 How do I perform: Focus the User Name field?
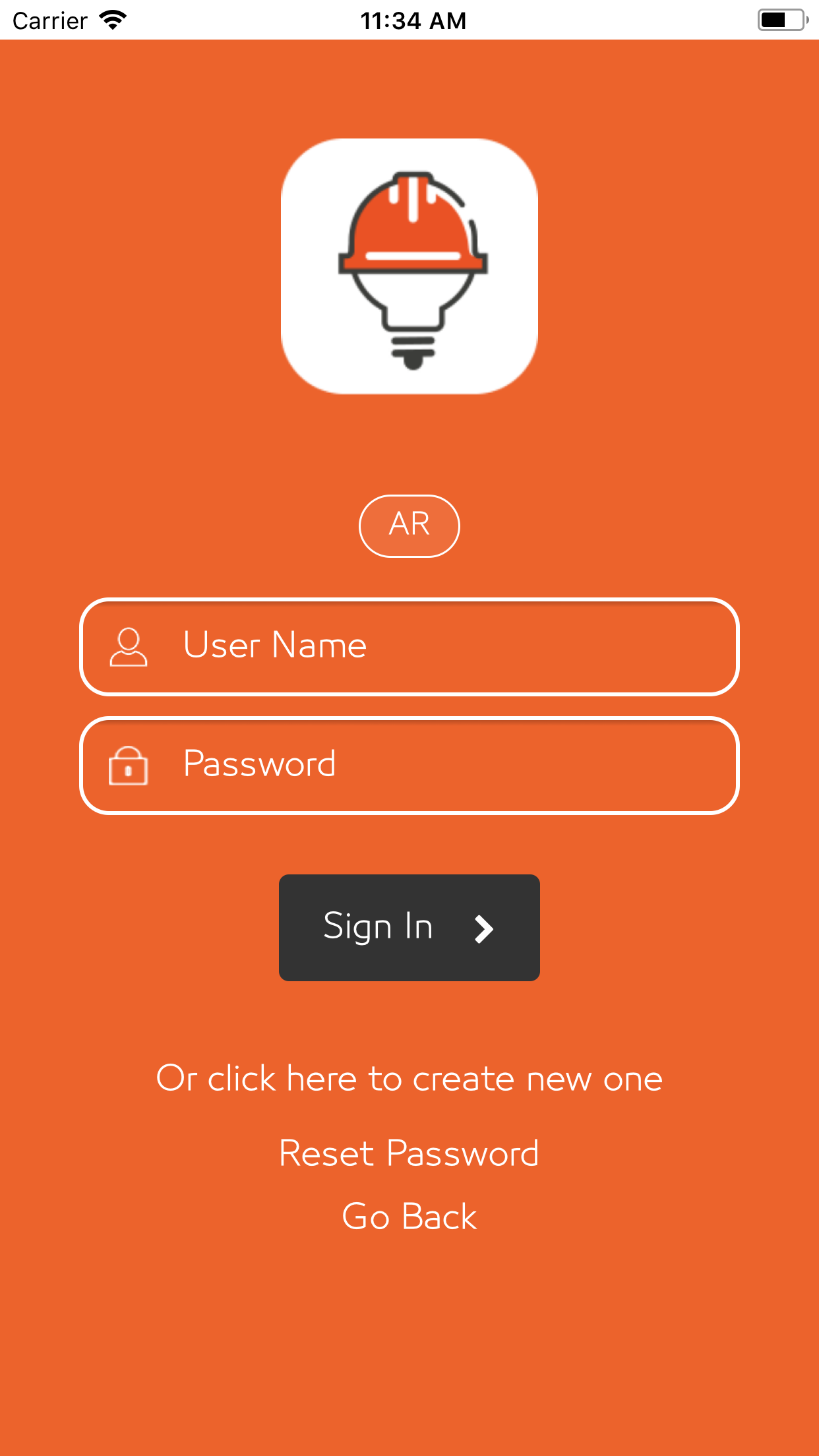(409, 646)
